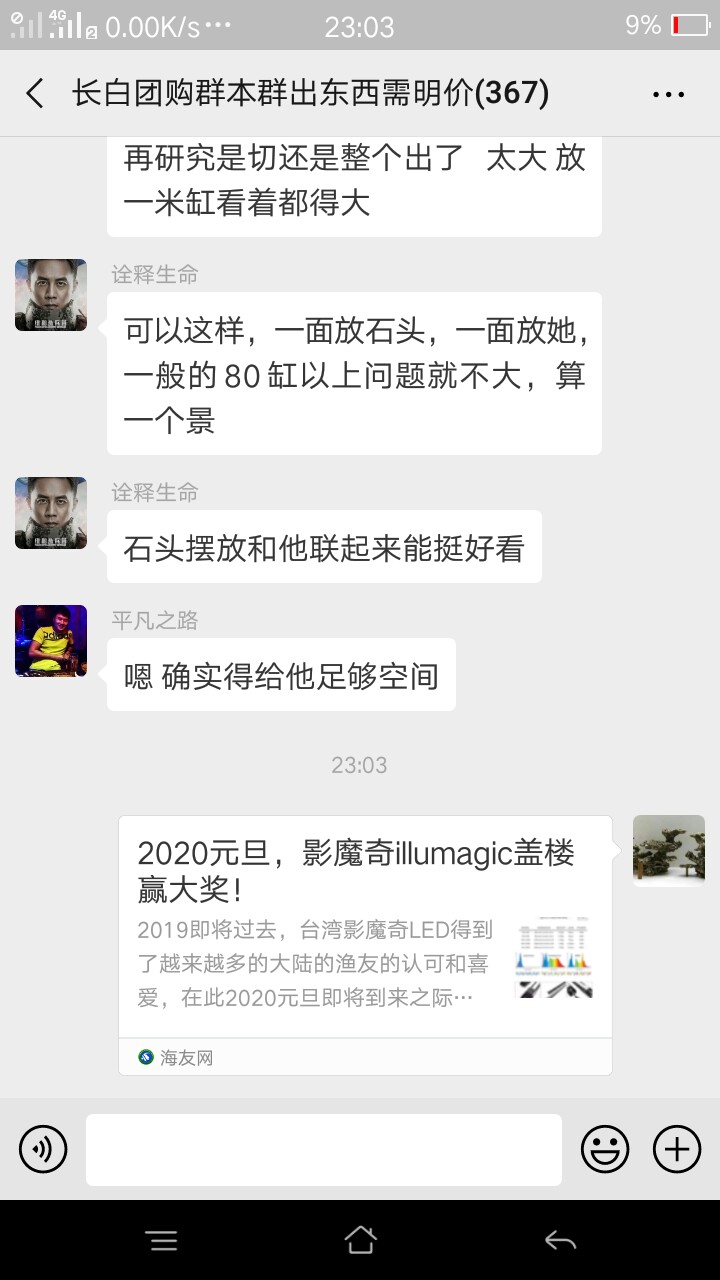This screenshot has height=1280, width=720.
Task: Open the plus attachment menu
Action: coord(677,1149)
